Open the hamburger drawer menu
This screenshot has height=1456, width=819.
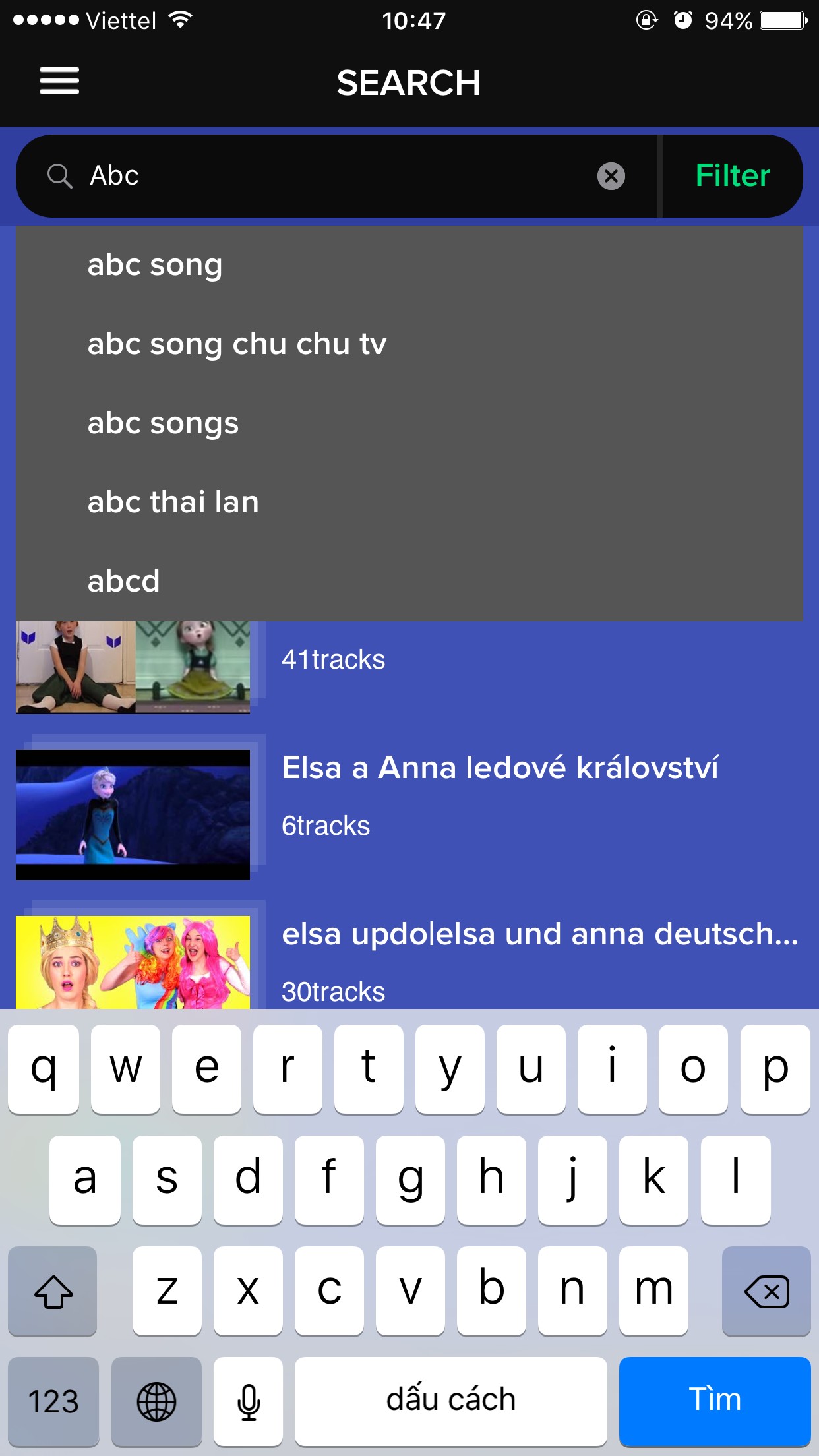click(59, 81)
